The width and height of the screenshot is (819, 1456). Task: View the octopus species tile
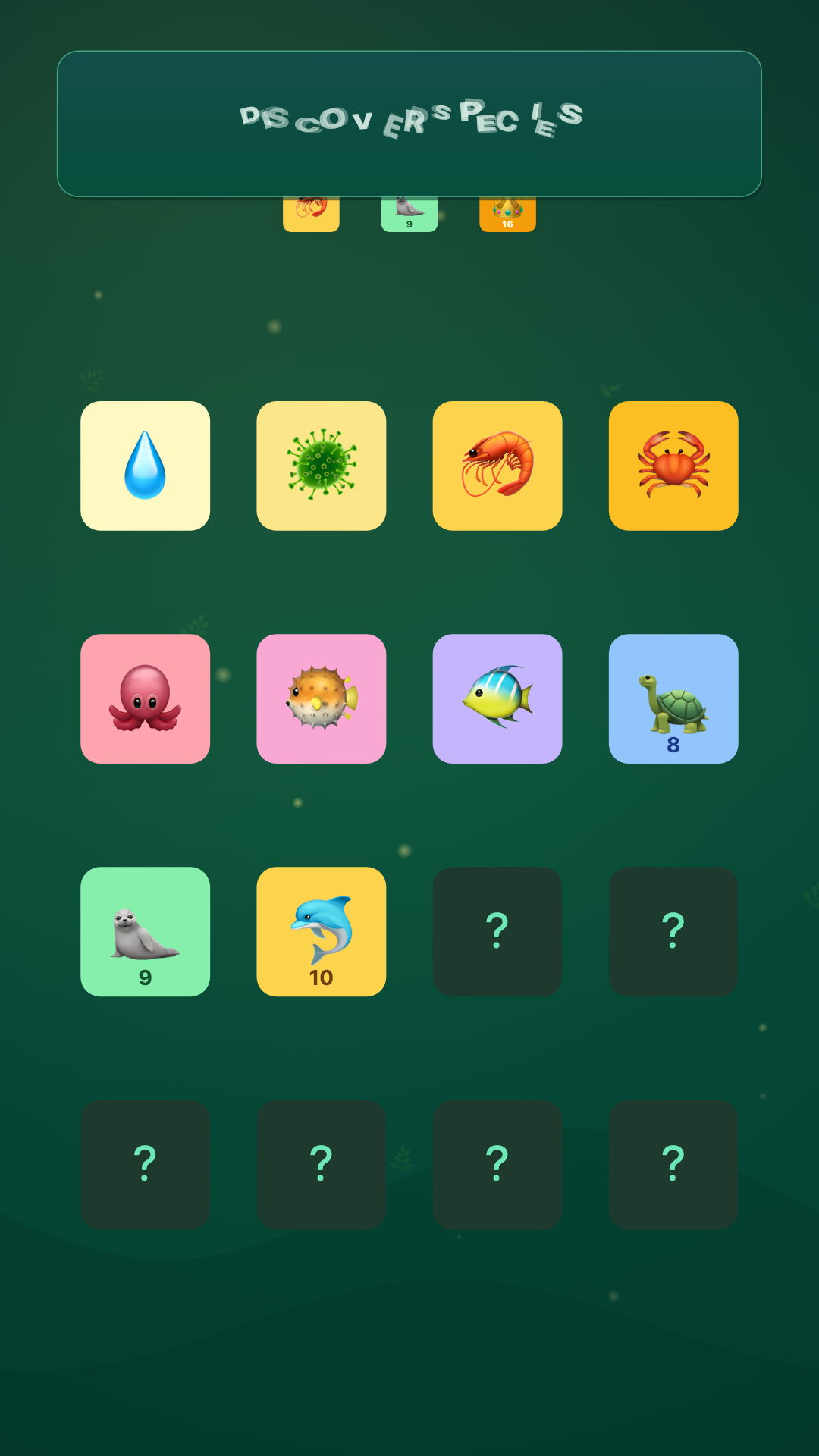pos(145,698)
